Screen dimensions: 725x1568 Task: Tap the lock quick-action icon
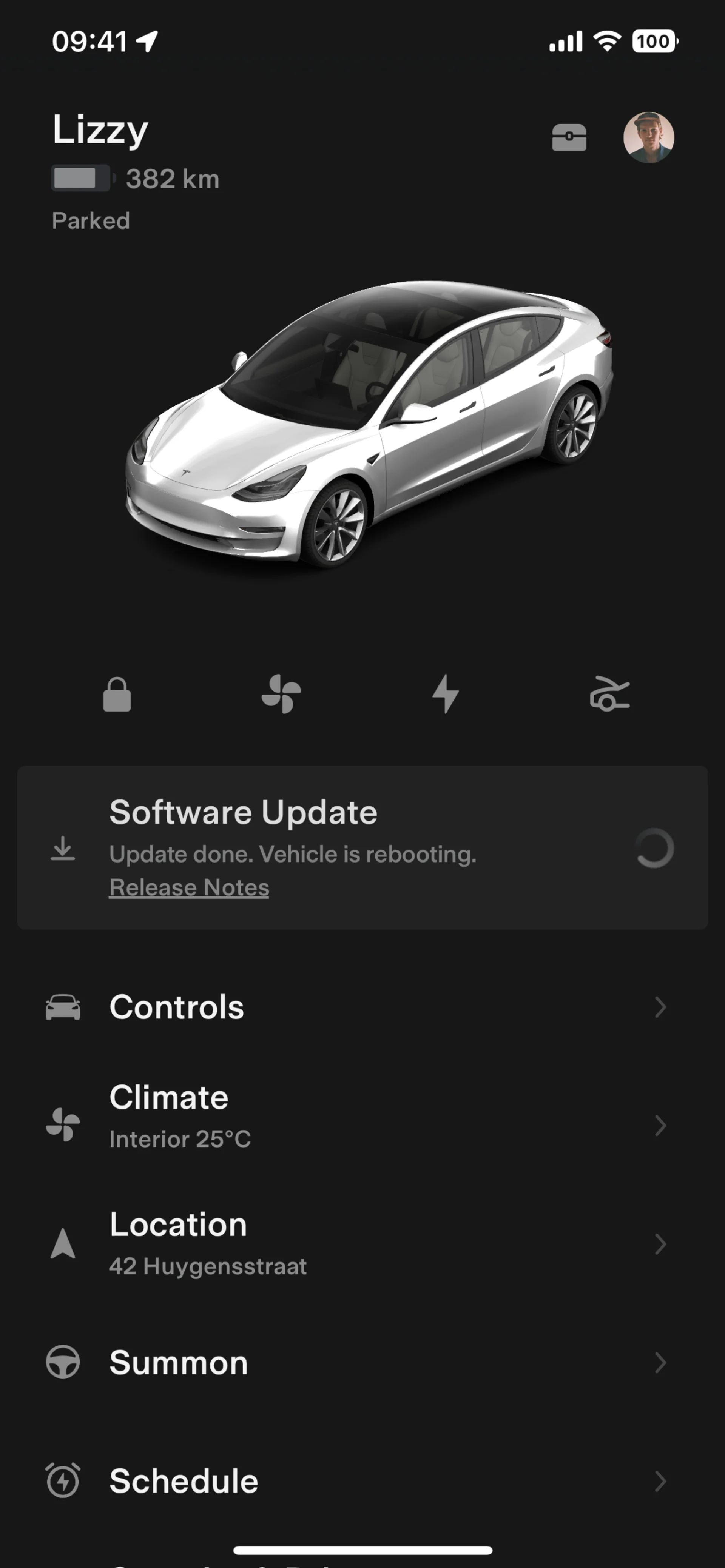(x=117, y=694)
